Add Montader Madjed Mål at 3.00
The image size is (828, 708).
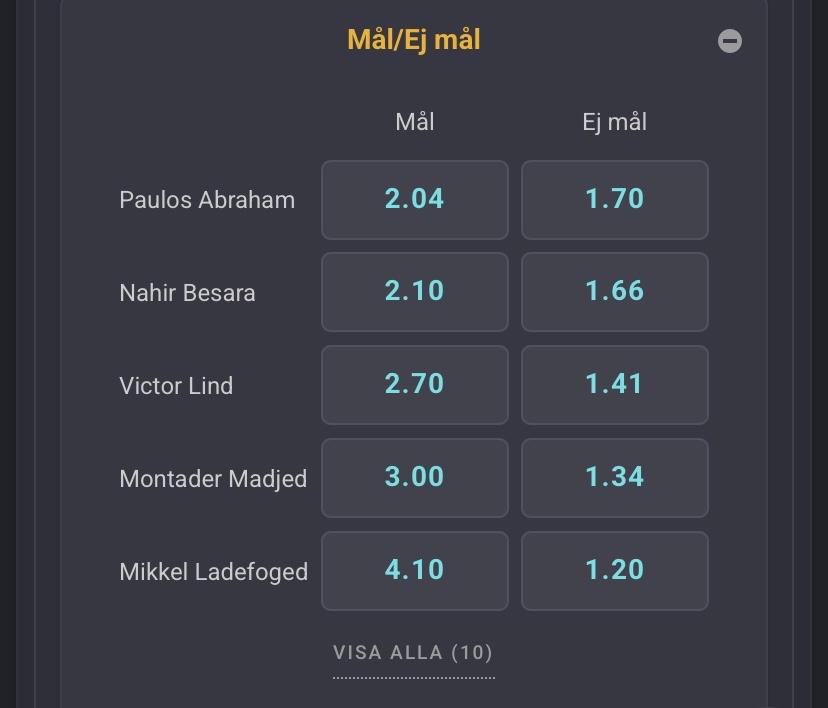pos(415,478)
